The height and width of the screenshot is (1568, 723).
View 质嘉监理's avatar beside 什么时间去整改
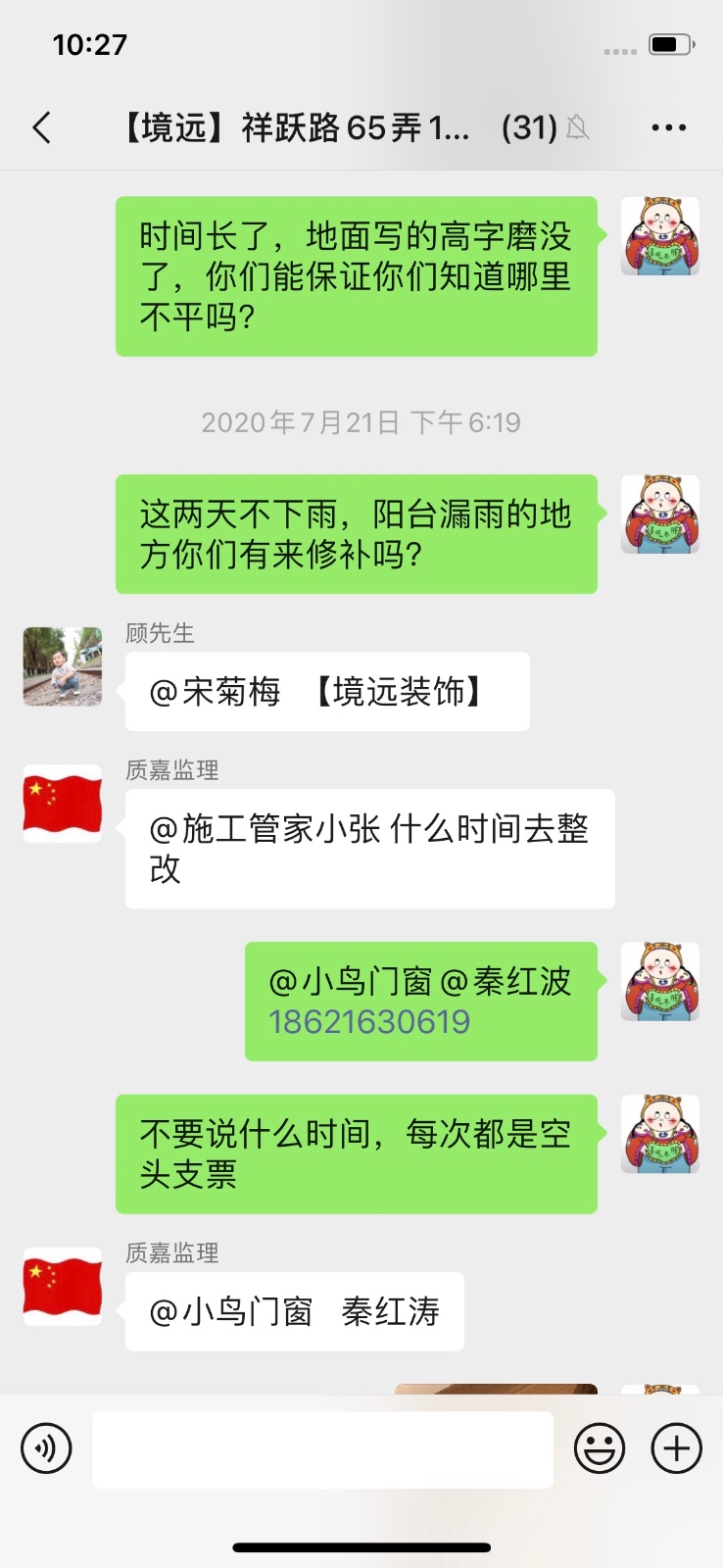coord(63,804)
